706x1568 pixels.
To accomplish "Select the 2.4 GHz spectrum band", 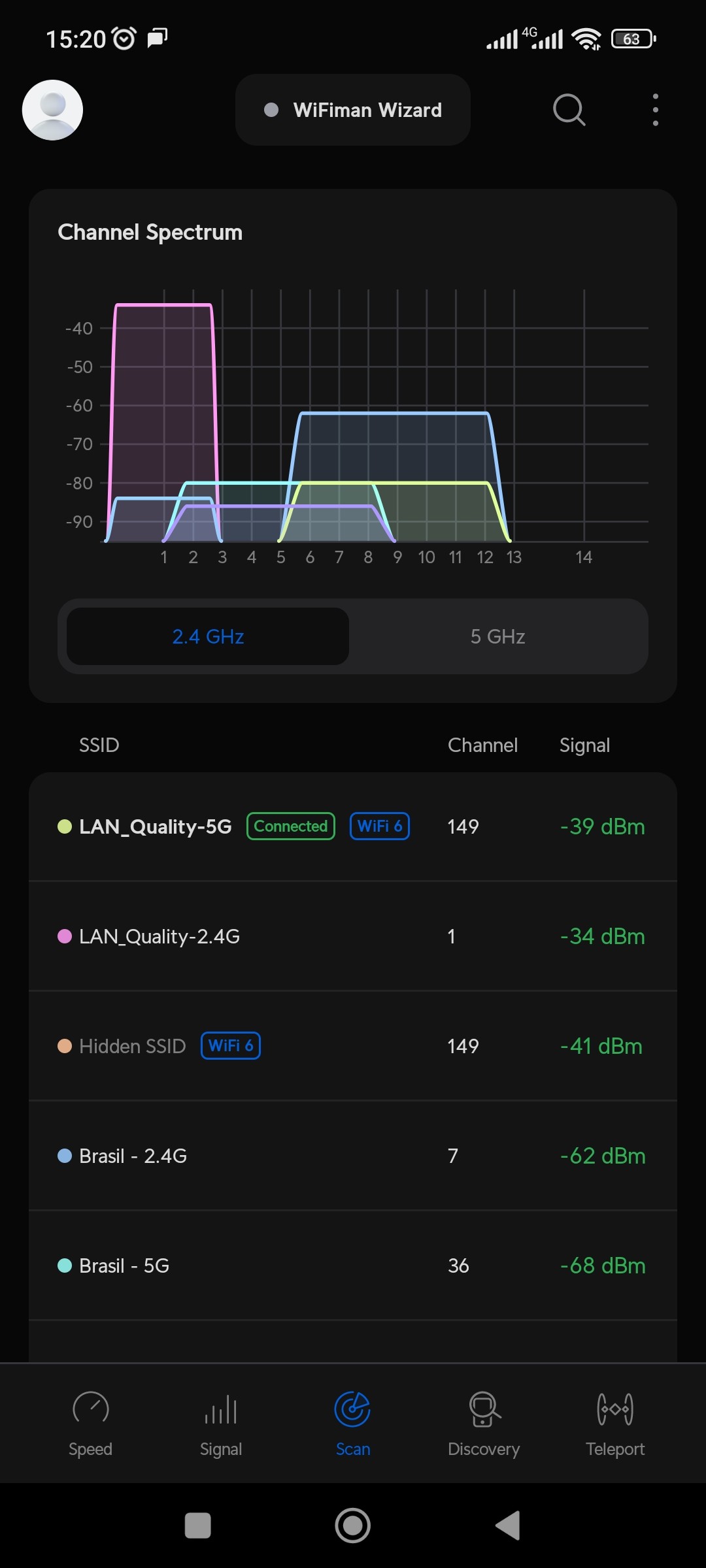I will tap(208, 636).
